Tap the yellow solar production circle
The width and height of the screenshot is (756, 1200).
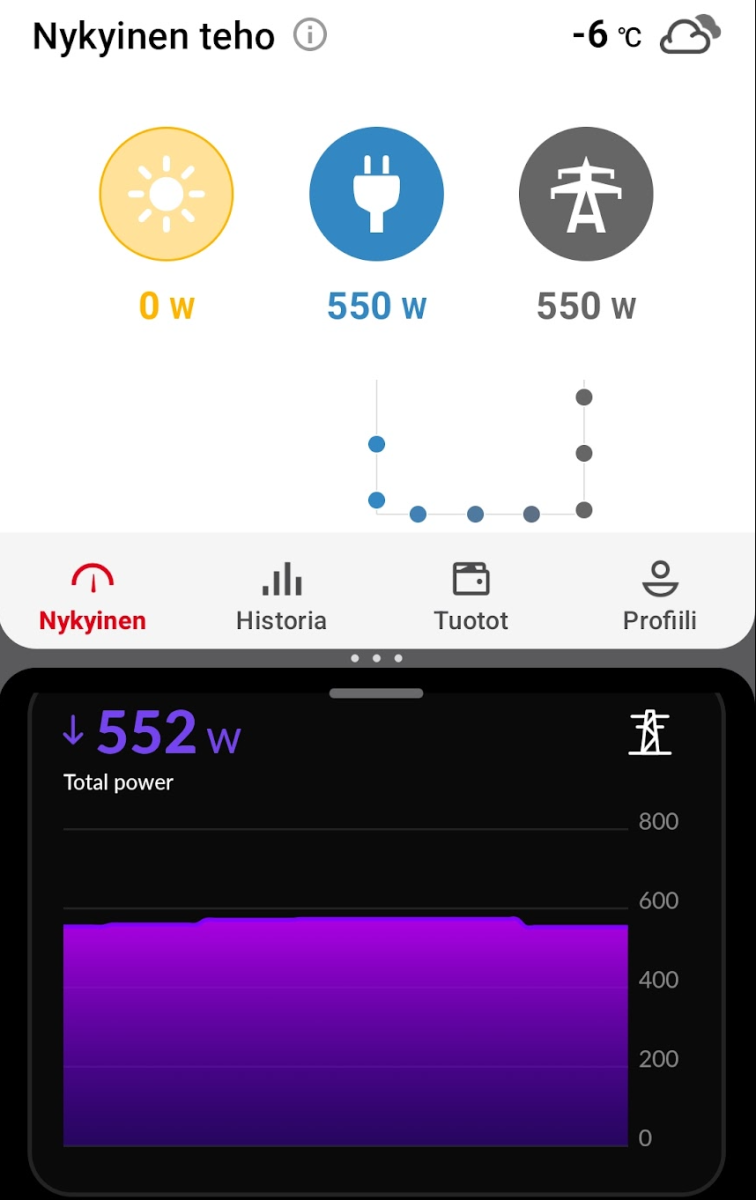[x=166, y=194]
